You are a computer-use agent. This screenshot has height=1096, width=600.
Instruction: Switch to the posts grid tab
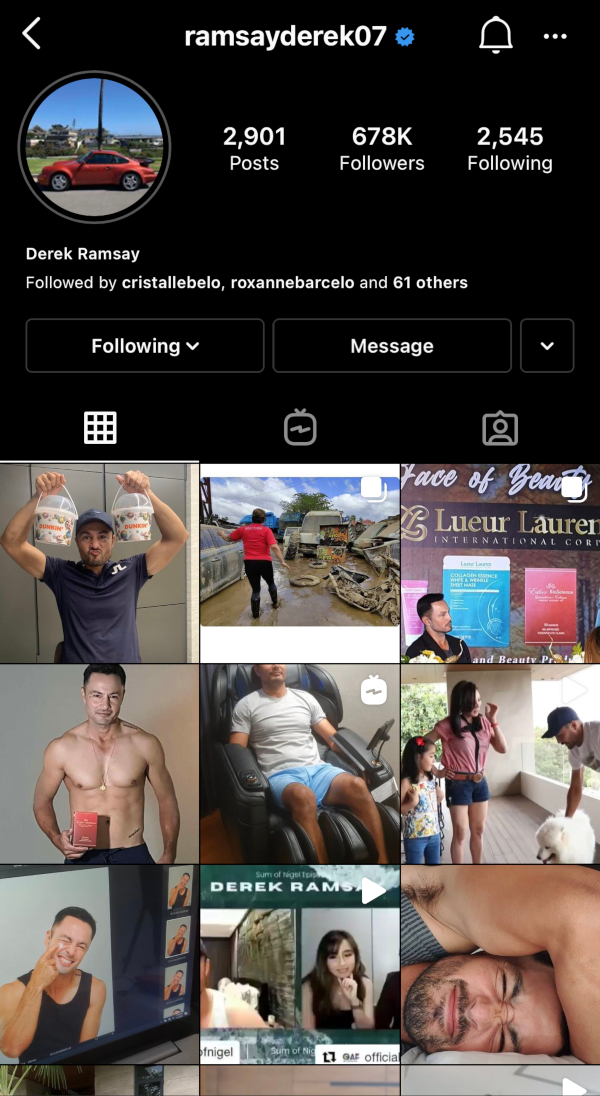point(100,428)
